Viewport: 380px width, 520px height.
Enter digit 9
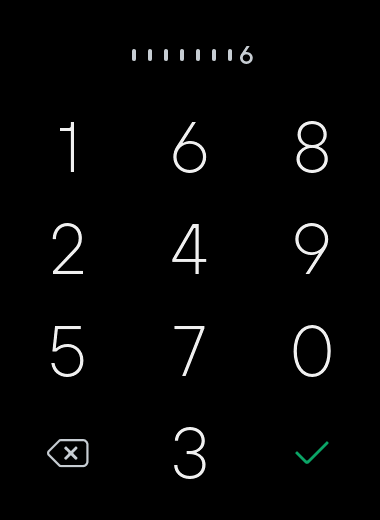tap(312, 249)
